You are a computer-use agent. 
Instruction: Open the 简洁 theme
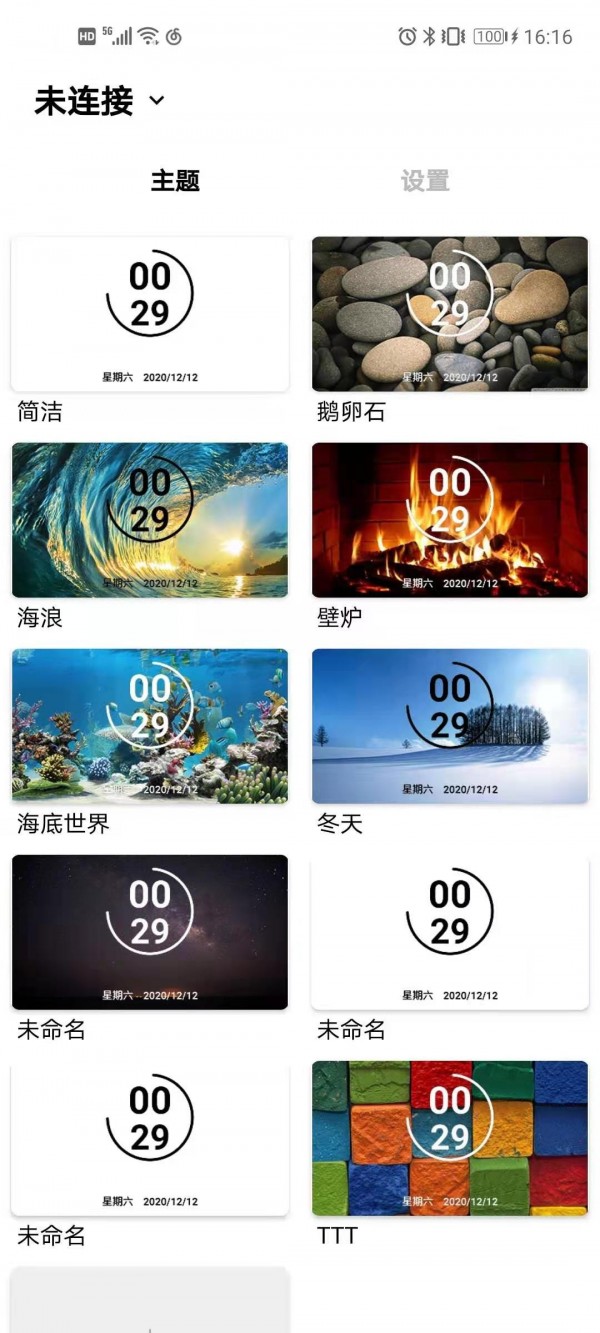coord(150,314)
